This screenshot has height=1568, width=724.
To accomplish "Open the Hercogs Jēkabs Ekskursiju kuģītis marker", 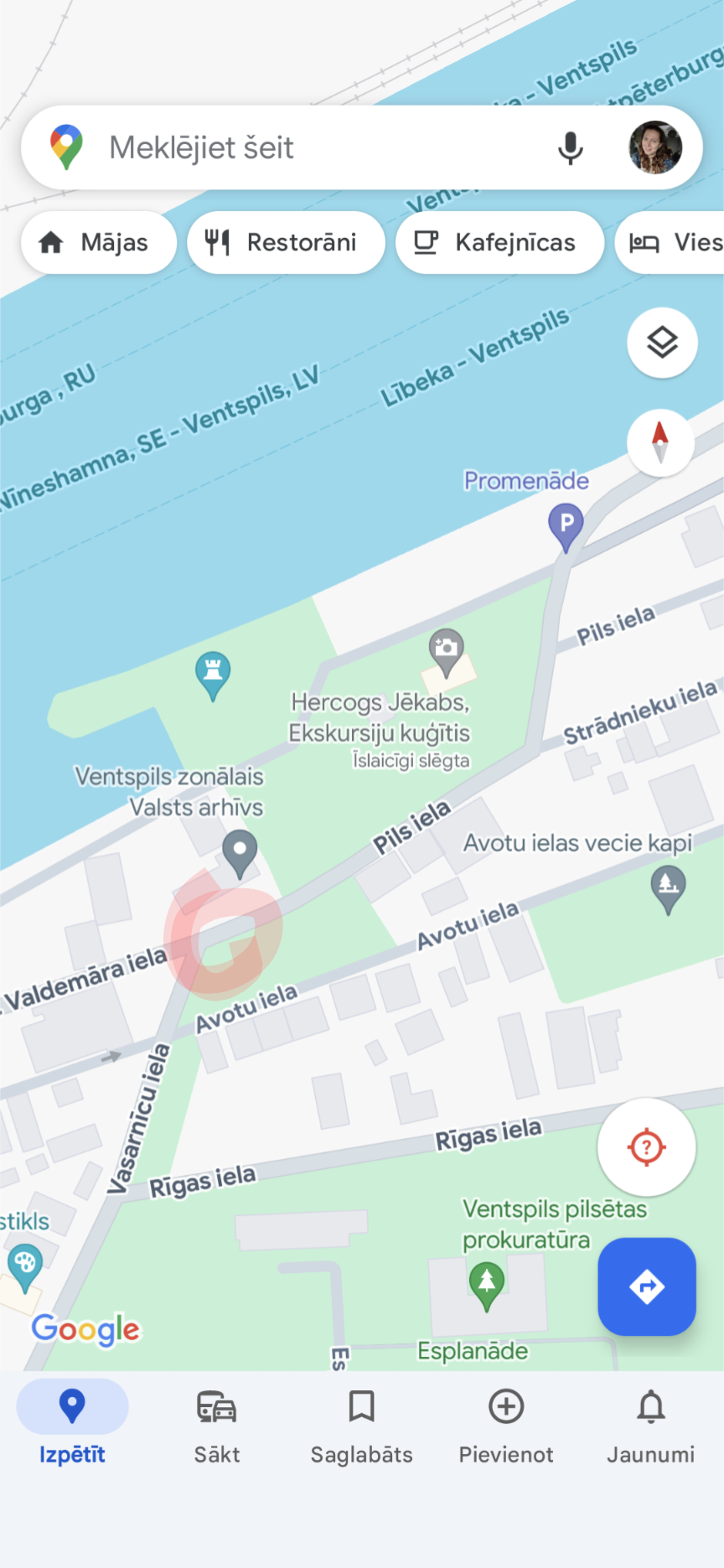I will [447, 649].
